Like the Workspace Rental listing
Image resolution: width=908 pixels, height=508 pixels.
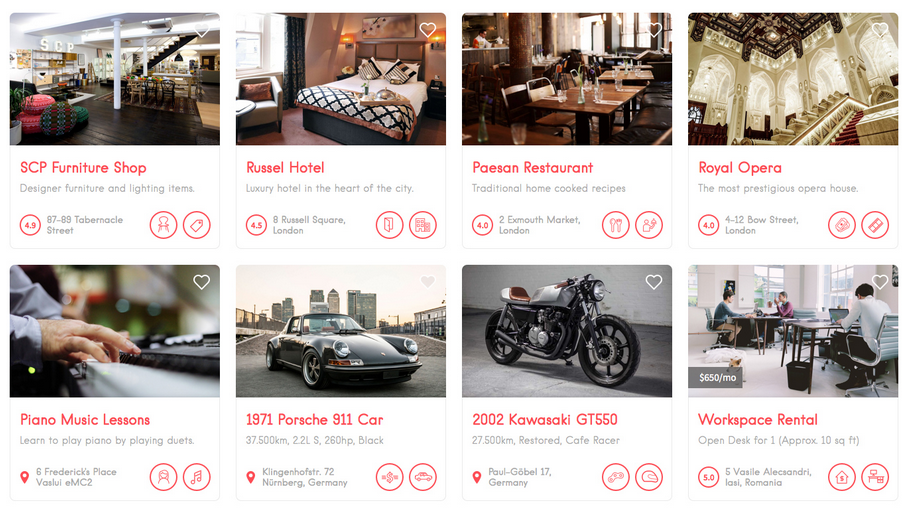[x=880, y=283]
